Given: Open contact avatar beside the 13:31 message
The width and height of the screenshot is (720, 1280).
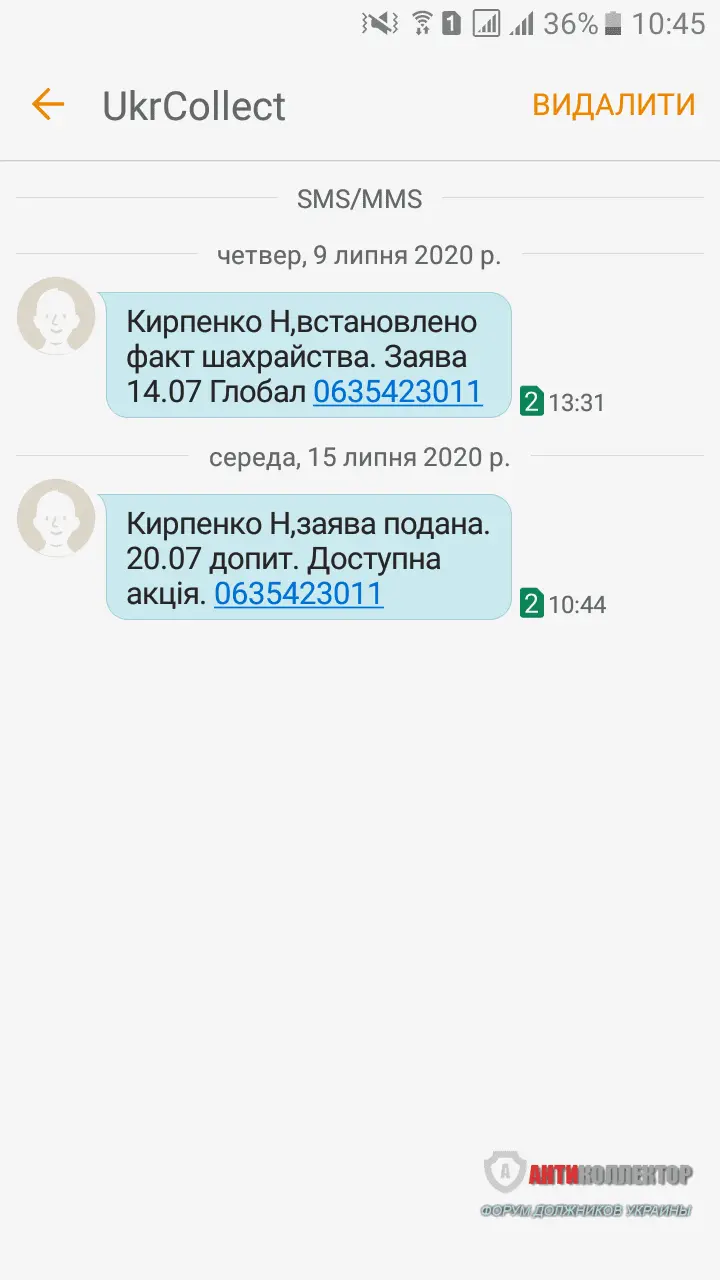Looking at the screenshot, I should coord(56,316).
